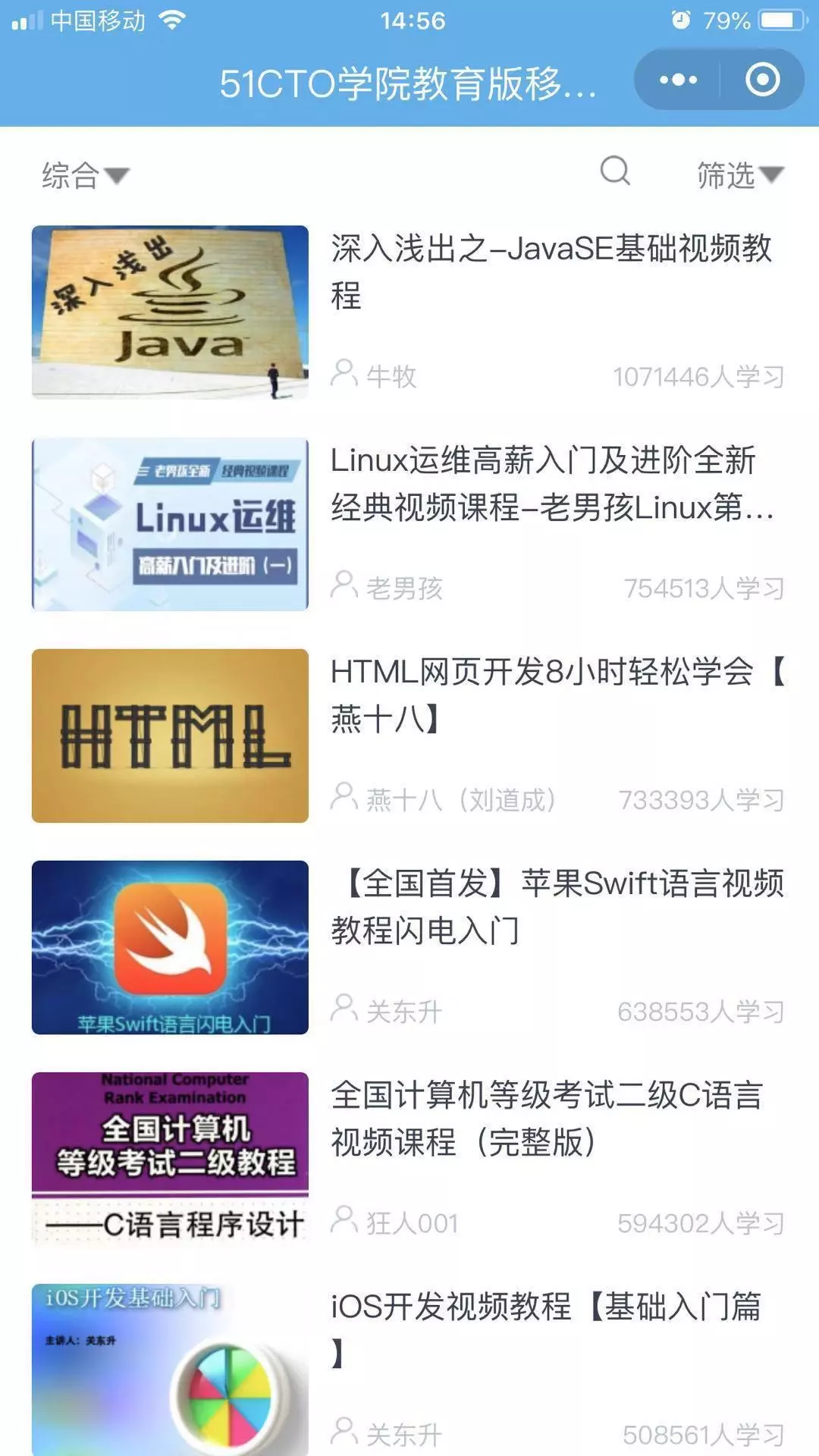
Task: Open the course search icon
Action: [614, 171]
